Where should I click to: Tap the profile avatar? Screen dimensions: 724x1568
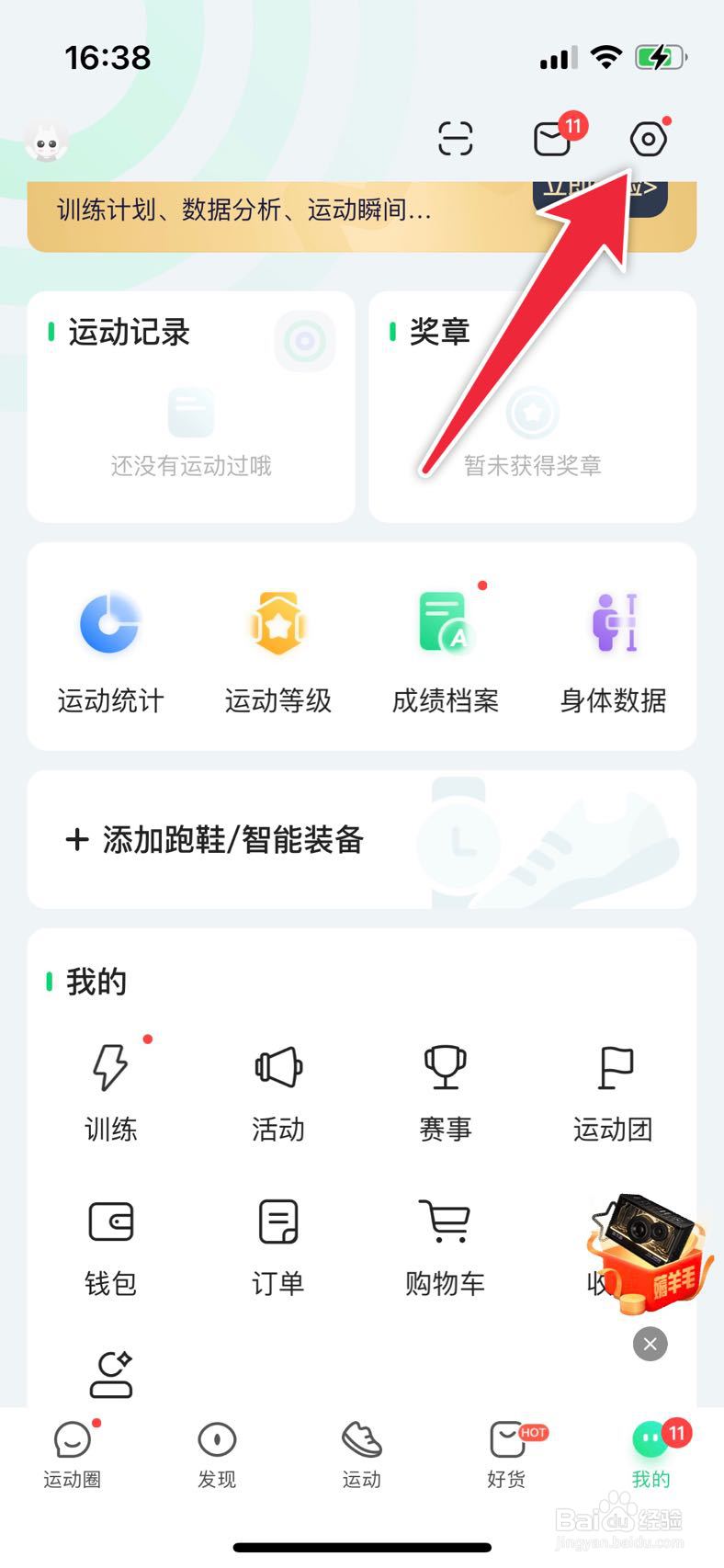point(47,141)
